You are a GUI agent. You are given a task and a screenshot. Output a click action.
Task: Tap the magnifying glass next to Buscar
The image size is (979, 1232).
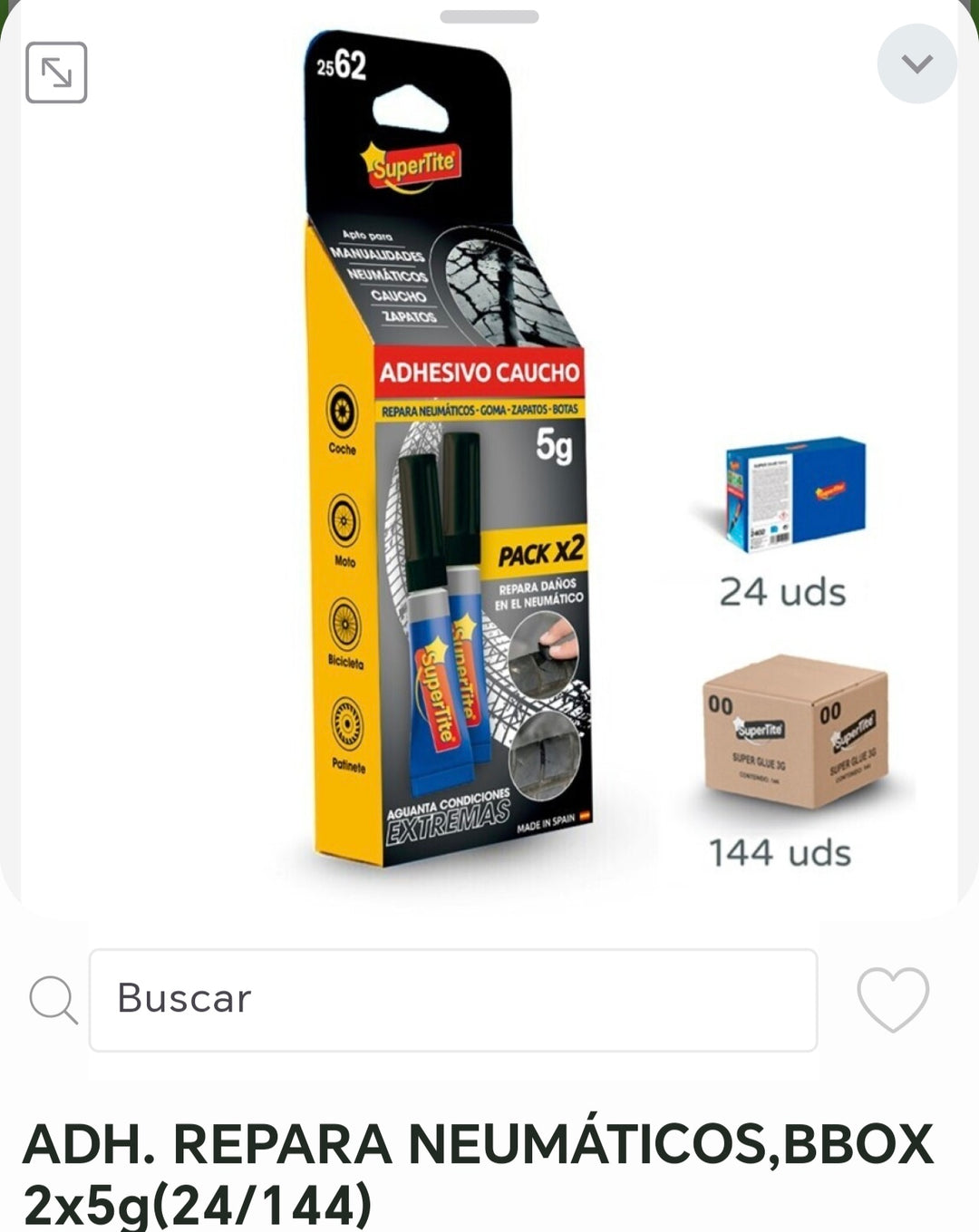click(53, 1002)
